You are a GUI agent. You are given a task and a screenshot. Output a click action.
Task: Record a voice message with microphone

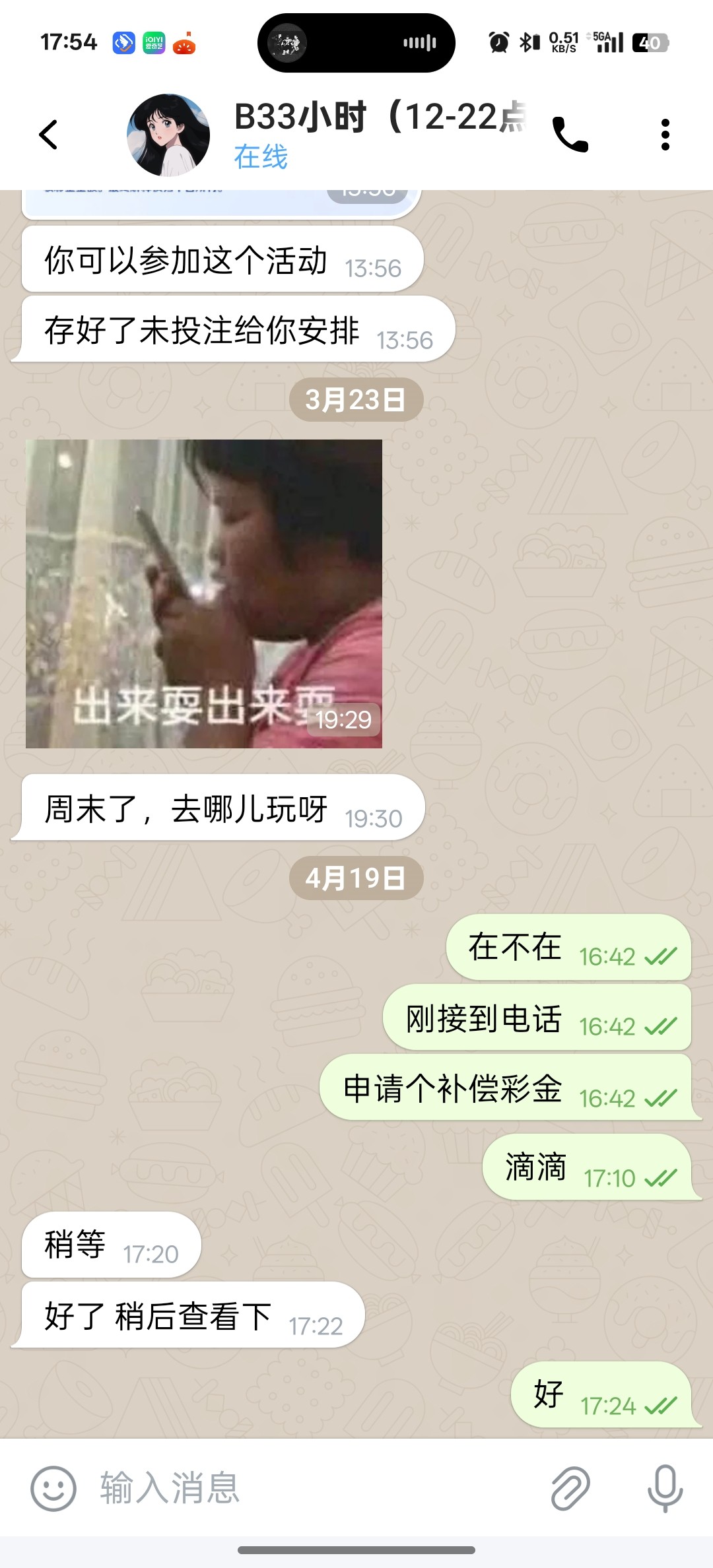[665, 1488]
